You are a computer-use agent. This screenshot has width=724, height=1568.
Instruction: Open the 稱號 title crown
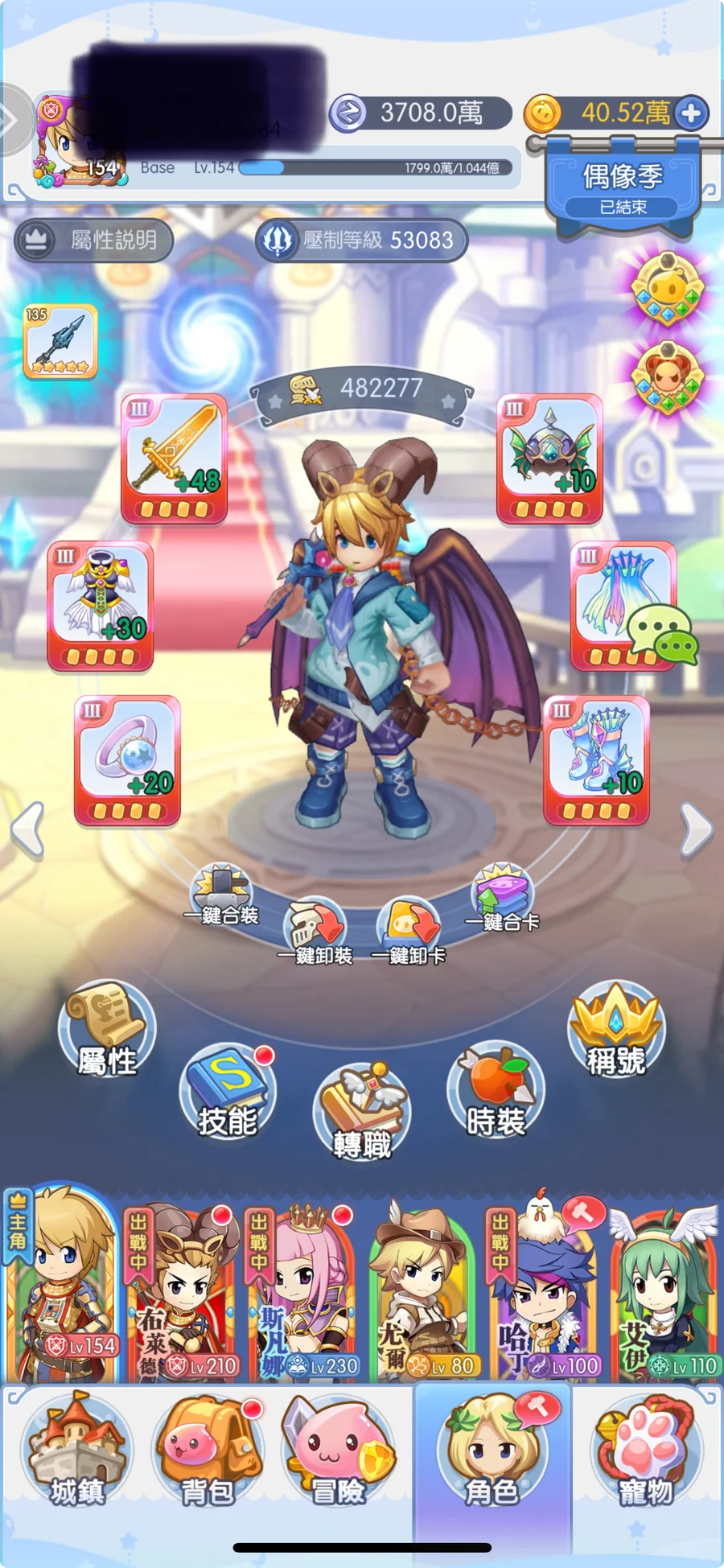pyautogui.click(x=616, y=1029)
